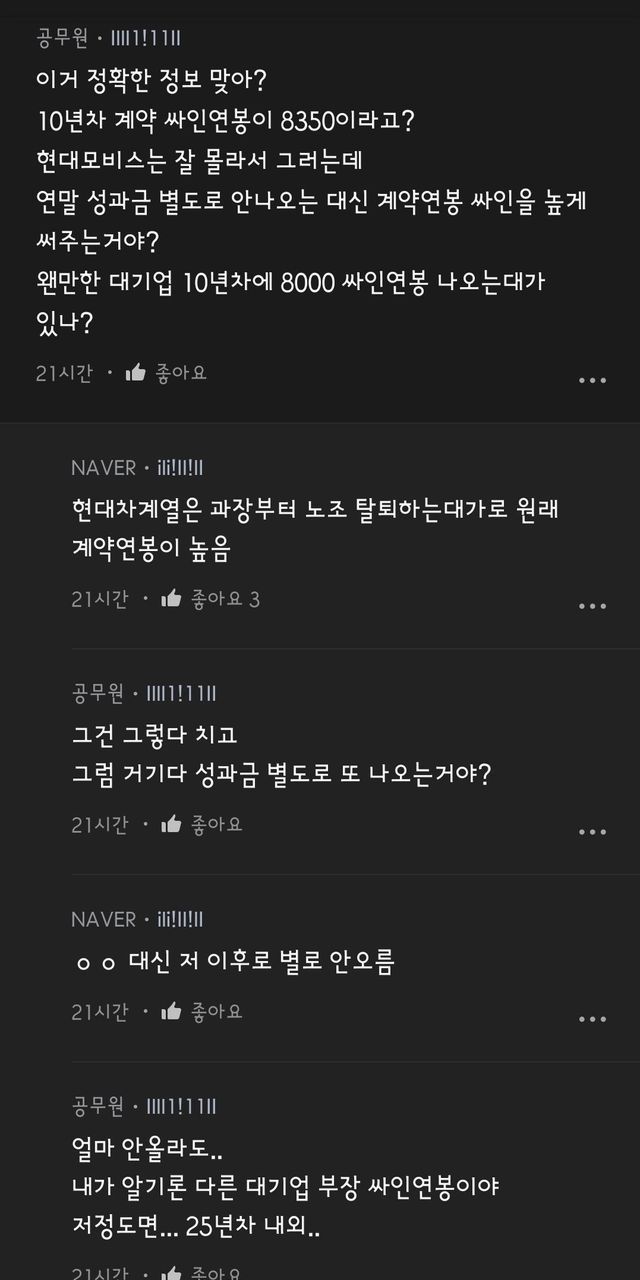
Task: Open the three-dot menu on '그건 그렇다 치고' reply
Action: [592, 832]
